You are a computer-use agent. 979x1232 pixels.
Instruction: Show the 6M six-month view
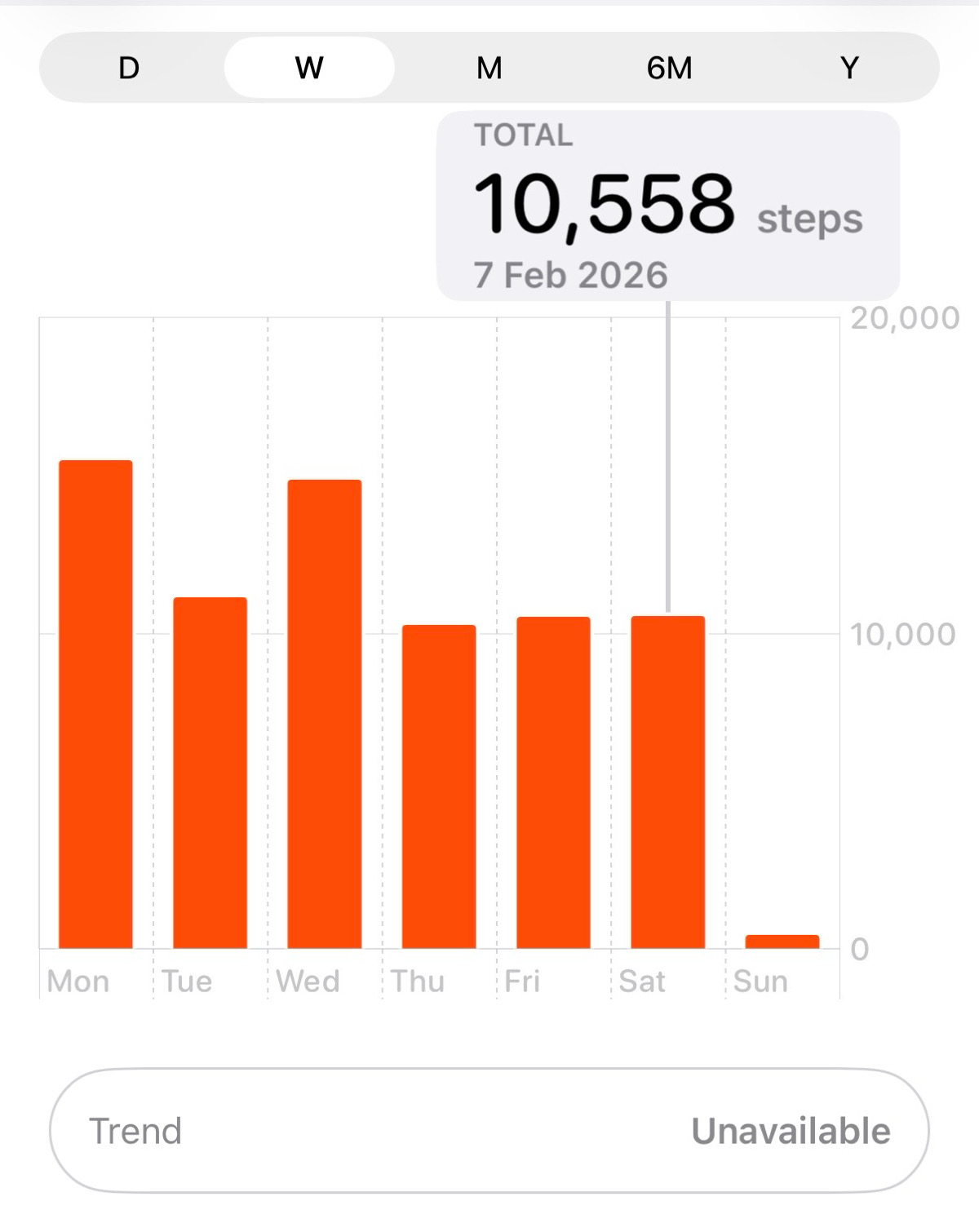[x=669, y=68]
